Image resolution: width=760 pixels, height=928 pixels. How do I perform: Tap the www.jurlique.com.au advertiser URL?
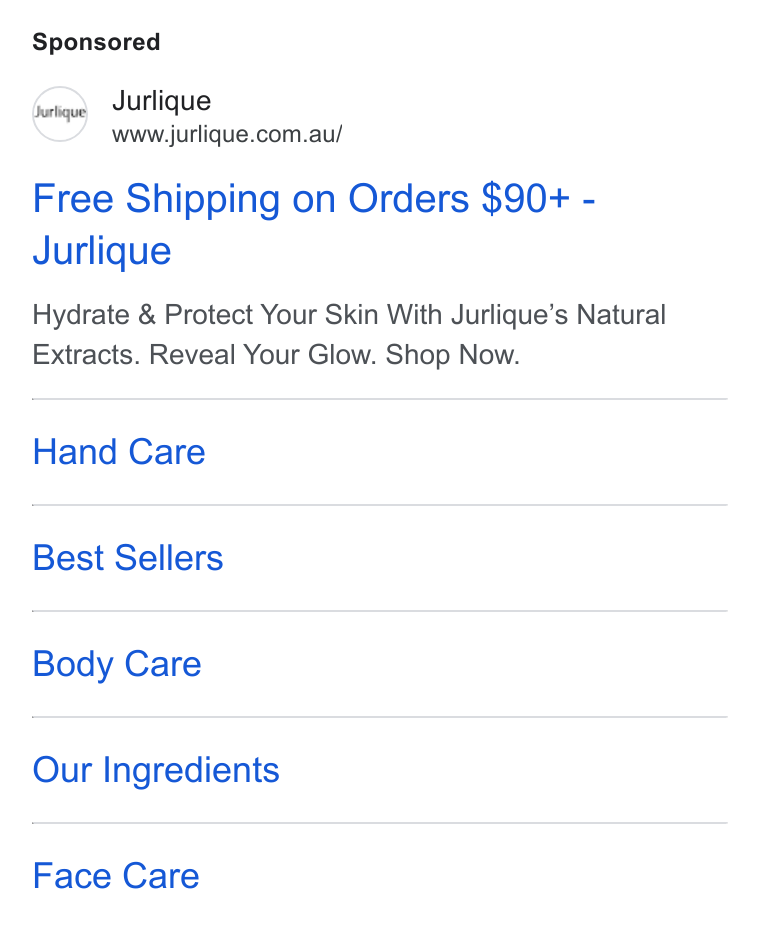(x=227, y=134)
